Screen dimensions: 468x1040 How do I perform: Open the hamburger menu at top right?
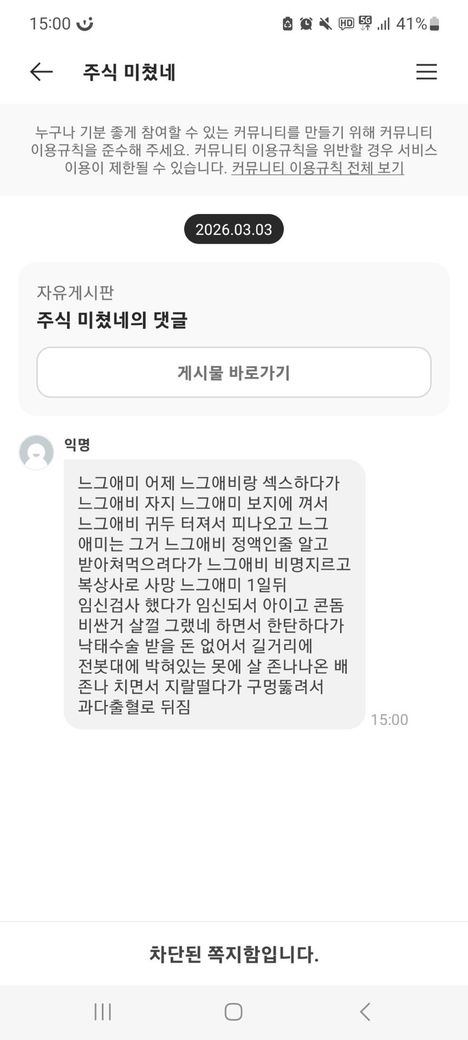point(426,72)
